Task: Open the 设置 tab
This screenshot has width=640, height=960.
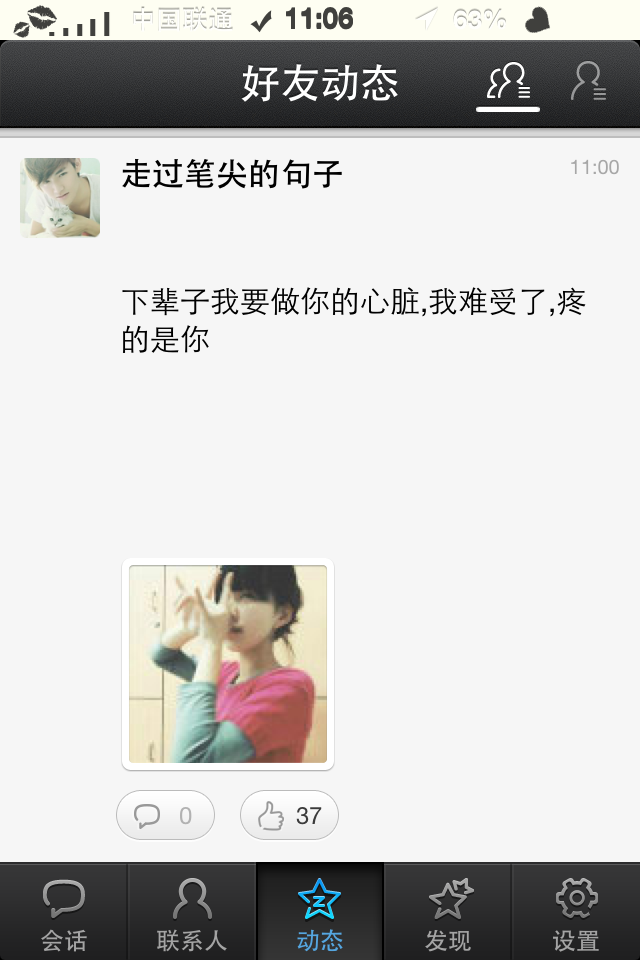Action: [x=576, y=914]
